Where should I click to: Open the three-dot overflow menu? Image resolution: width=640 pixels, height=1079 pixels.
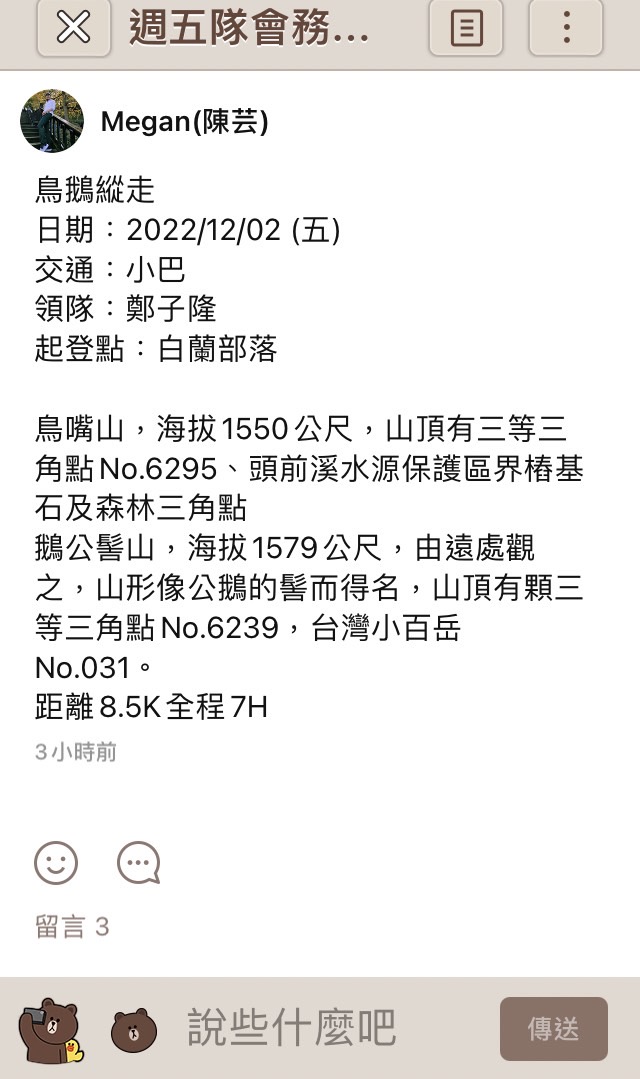point(566,28)
